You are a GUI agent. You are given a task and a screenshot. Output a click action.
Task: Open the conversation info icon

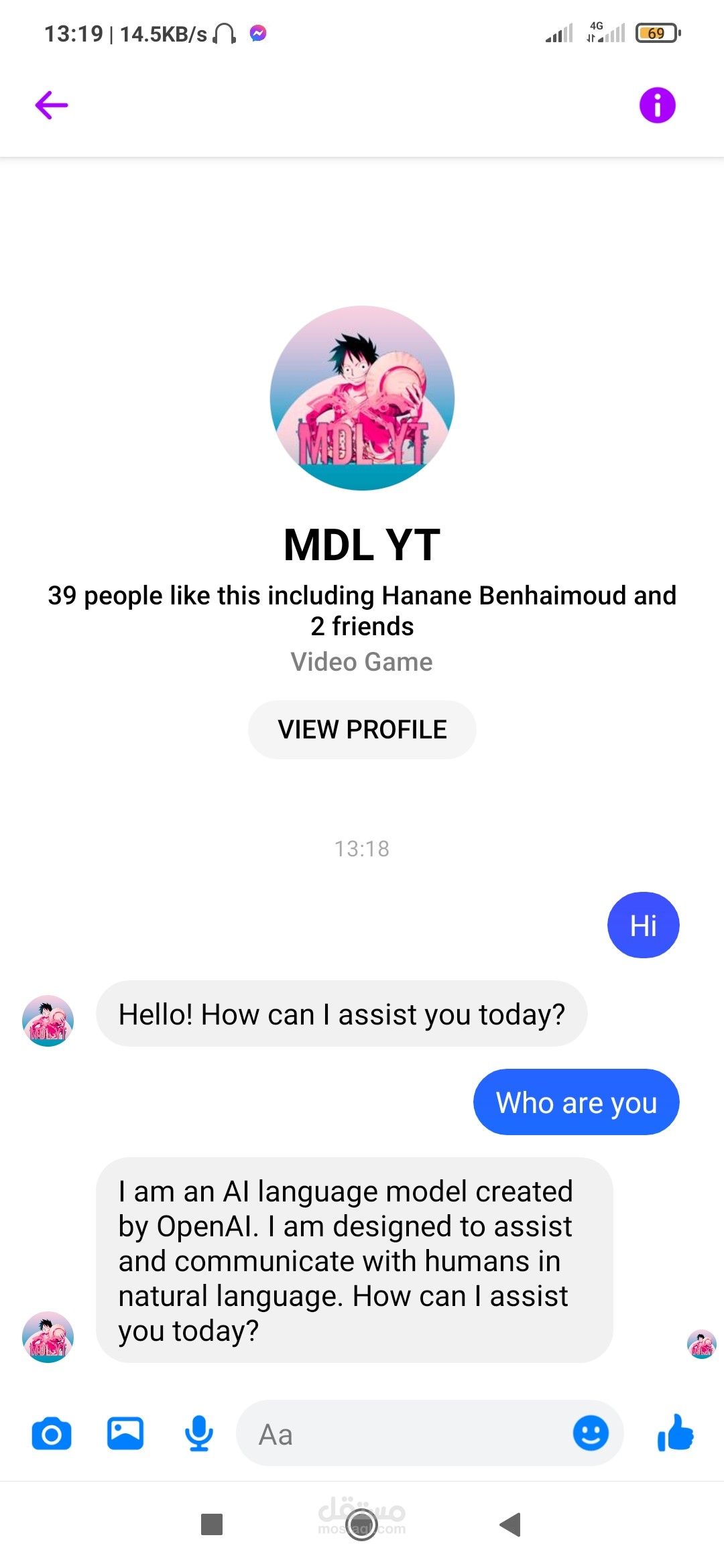pyautogui.click(x=657, y=105)
